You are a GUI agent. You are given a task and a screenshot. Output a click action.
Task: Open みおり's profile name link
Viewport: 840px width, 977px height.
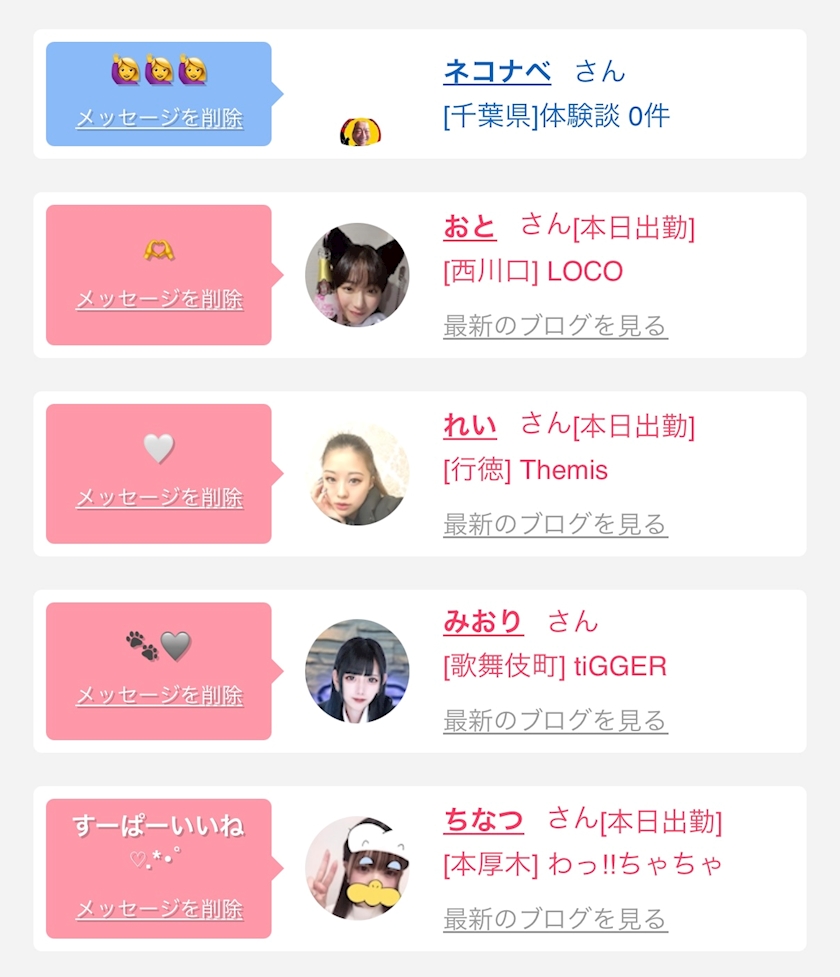(x=484, y=622)
